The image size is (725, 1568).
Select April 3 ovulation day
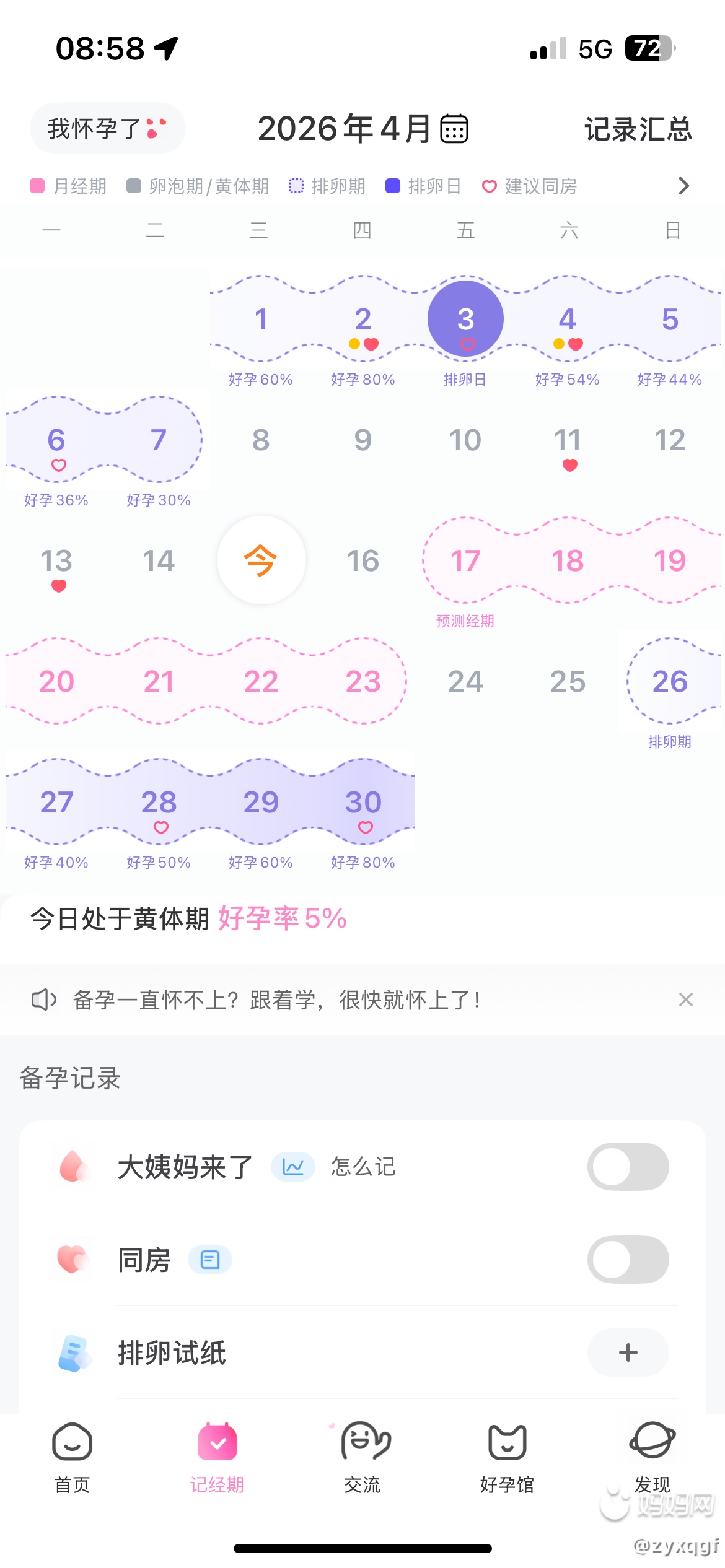[x=465, y=320]
